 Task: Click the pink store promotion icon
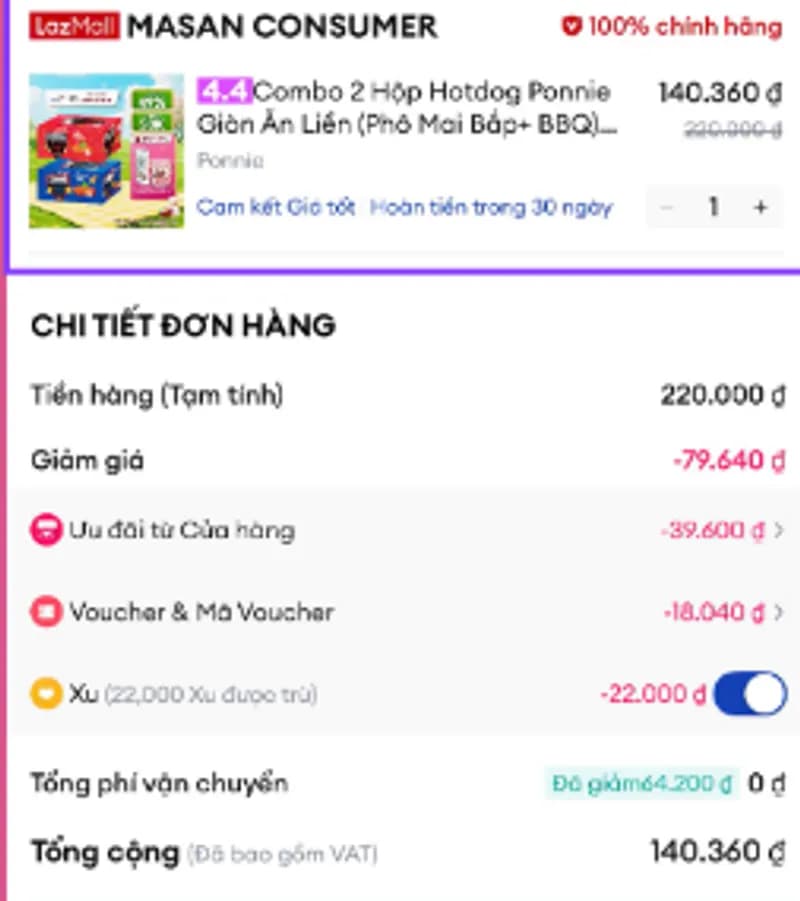(47, 530)
